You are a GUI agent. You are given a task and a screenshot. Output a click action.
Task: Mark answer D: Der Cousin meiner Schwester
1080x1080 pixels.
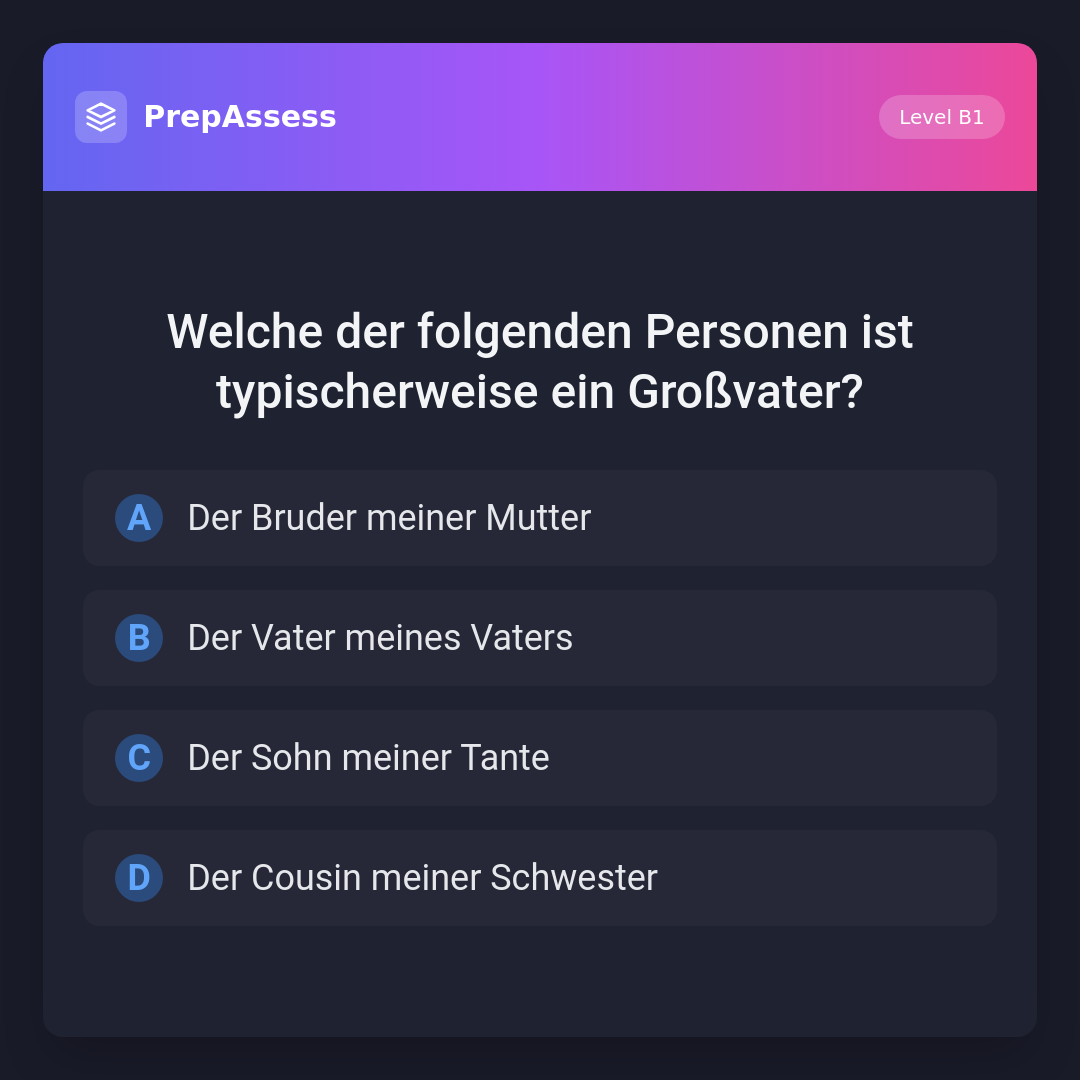point(540,878)
